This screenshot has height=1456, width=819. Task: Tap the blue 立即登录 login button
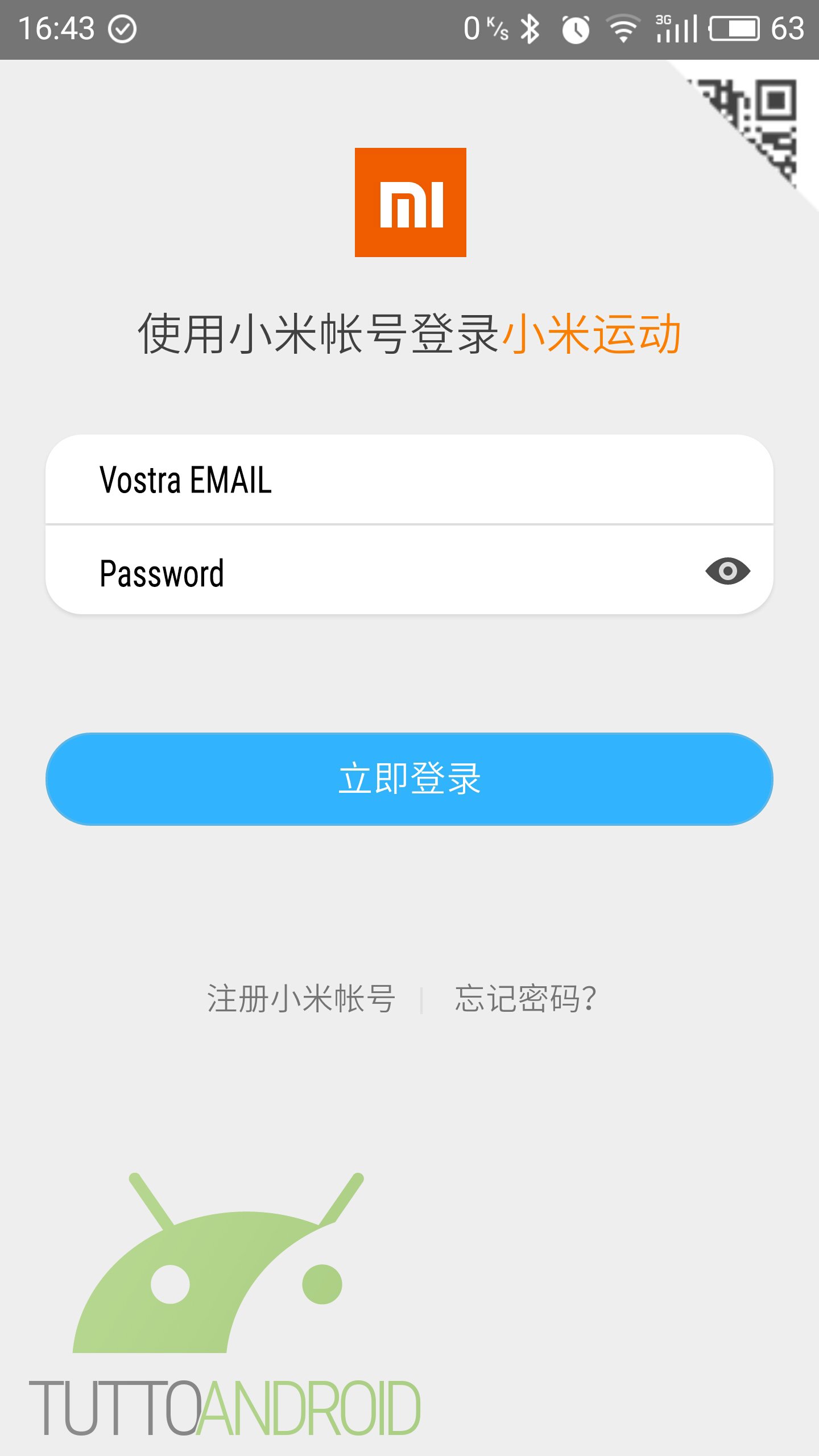pyautogui.click(x=409, y=779)
